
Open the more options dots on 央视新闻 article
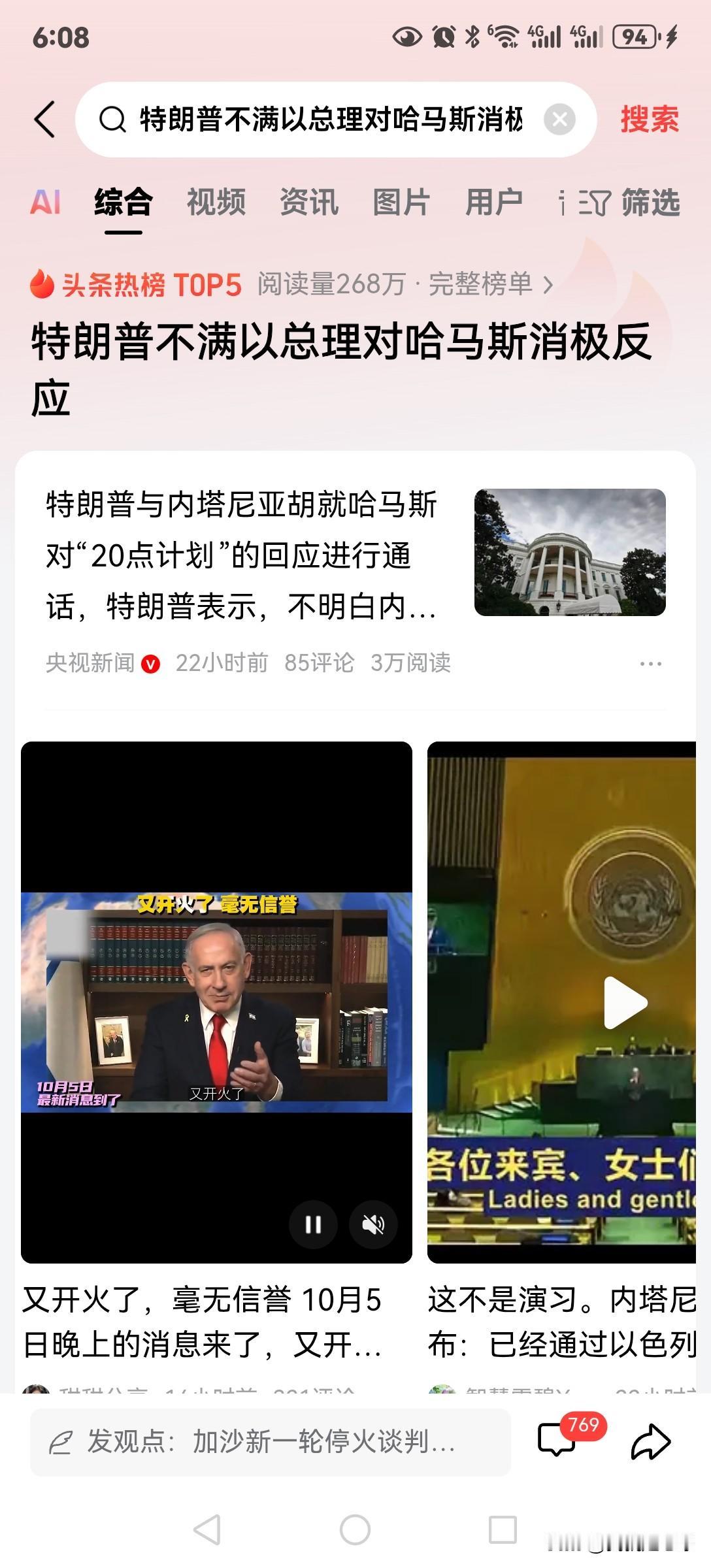pyautogui.click(x=650, y=664)
